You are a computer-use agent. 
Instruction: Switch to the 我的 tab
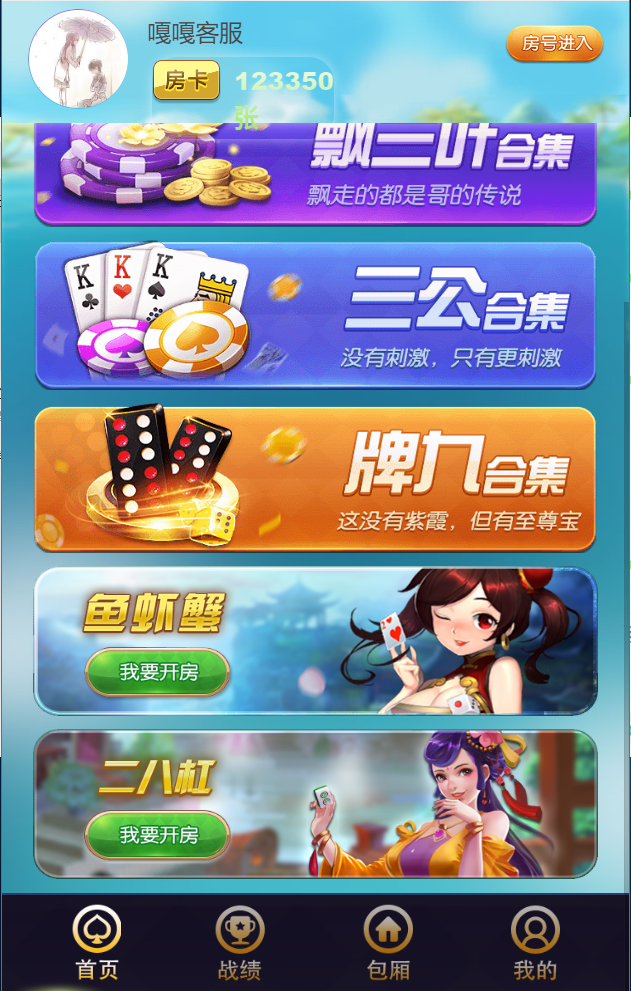point(535,944)
